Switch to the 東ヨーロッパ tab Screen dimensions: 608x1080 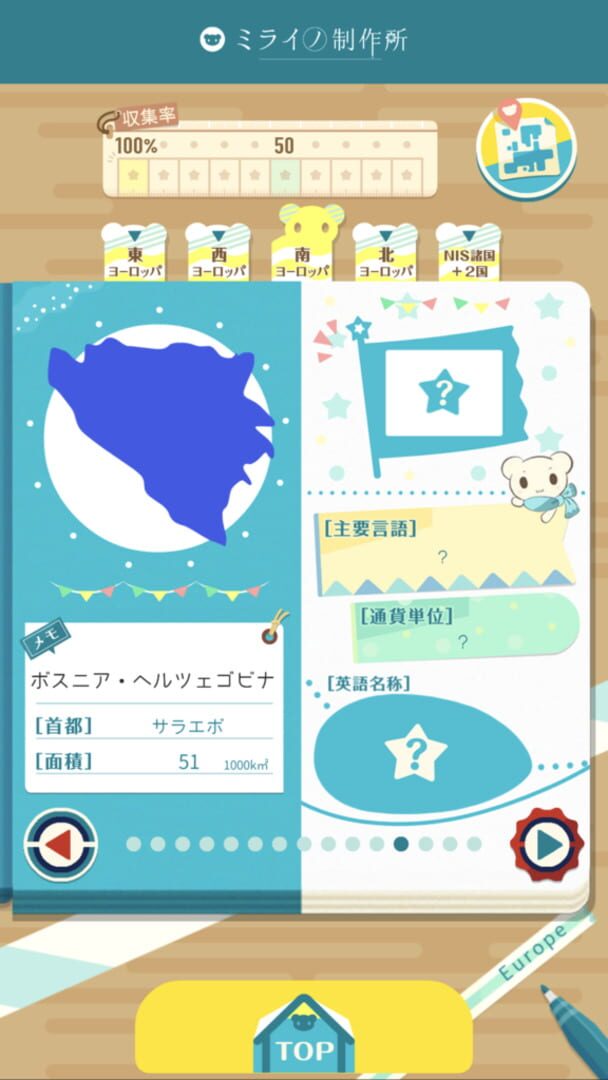[x=135, y=251]
